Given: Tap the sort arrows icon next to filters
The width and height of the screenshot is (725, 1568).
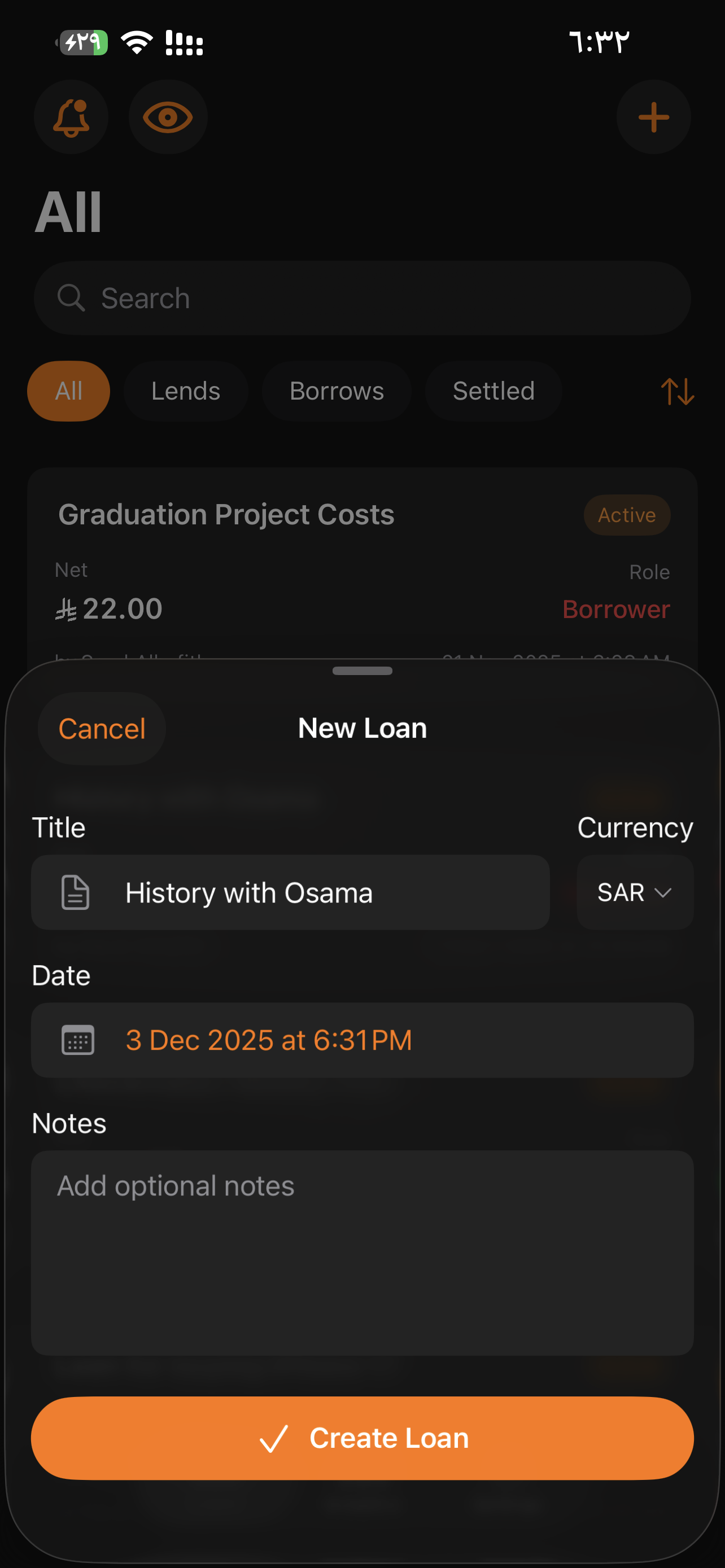Looking at the screenshot, I should click(677, 391).
